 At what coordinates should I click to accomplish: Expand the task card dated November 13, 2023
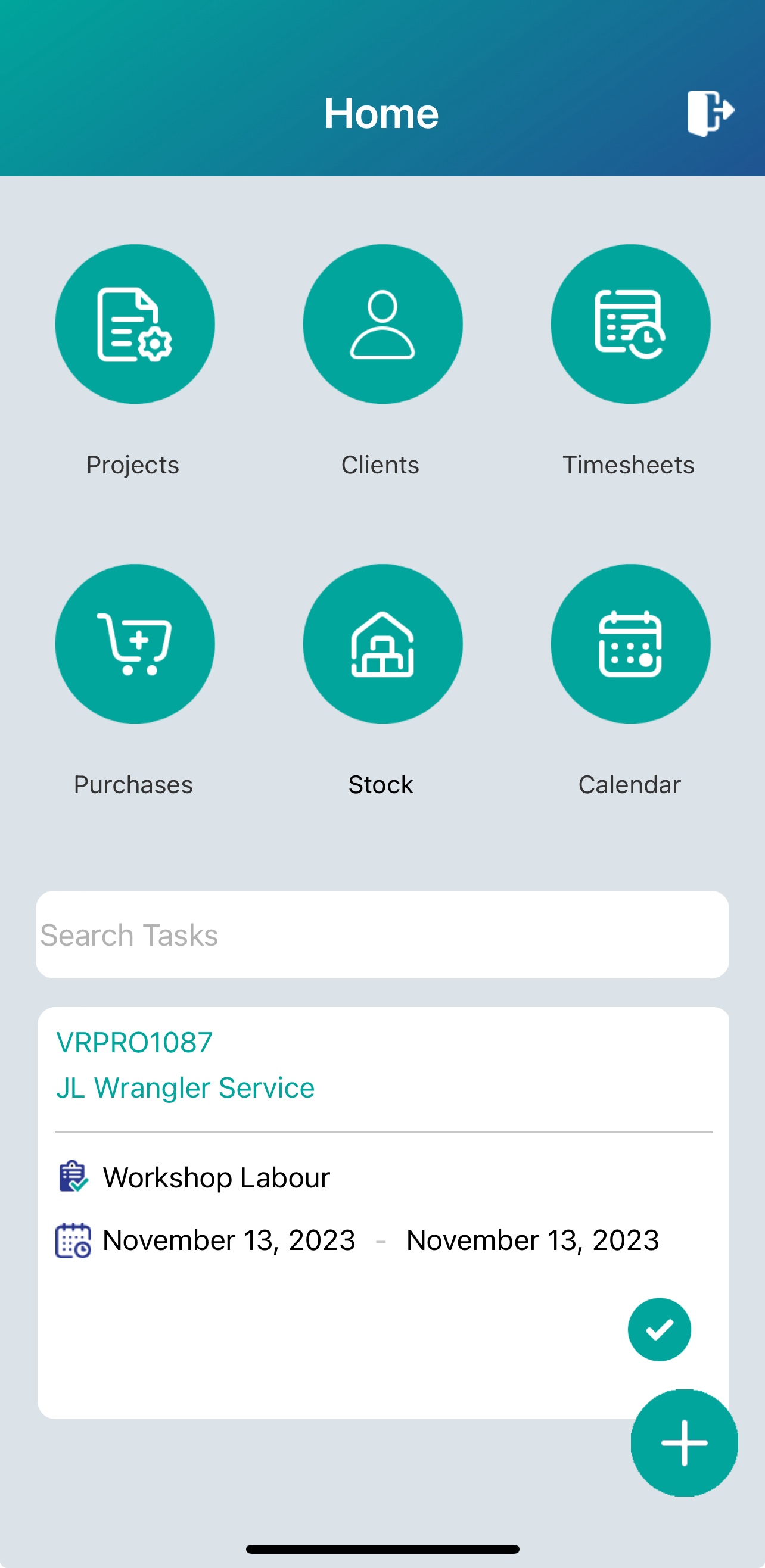click(x=382, y=1239)
